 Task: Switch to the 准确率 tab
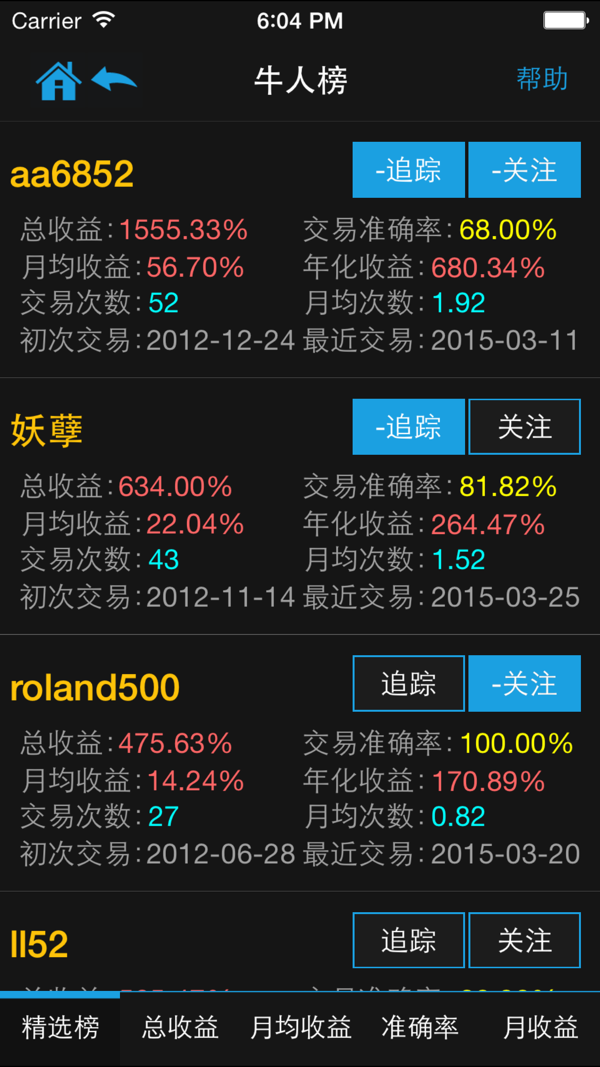(420, 1027)
